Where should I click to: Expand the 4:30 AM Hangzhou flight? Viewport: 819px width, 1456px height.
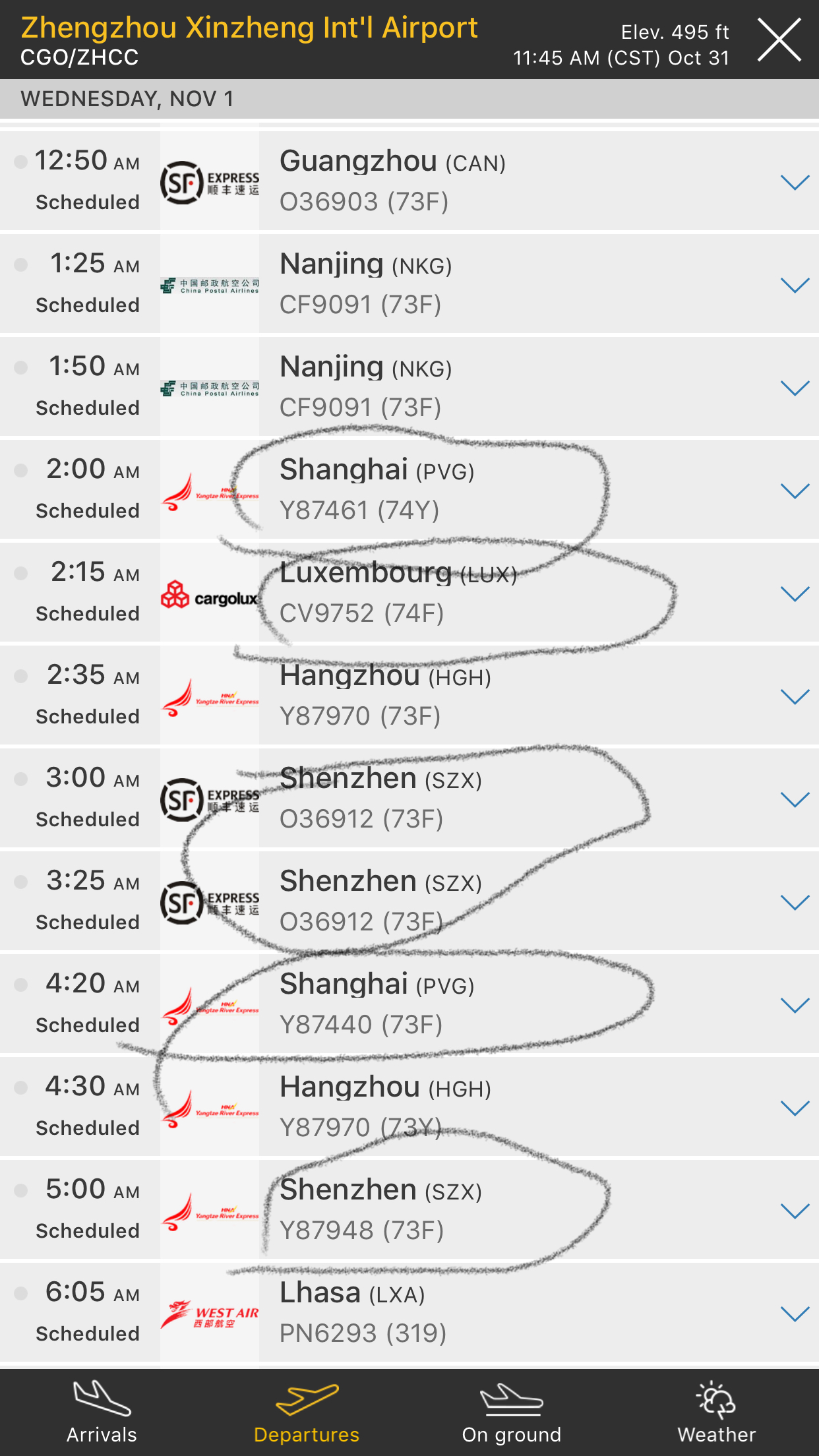click(x=795, y=1108)
